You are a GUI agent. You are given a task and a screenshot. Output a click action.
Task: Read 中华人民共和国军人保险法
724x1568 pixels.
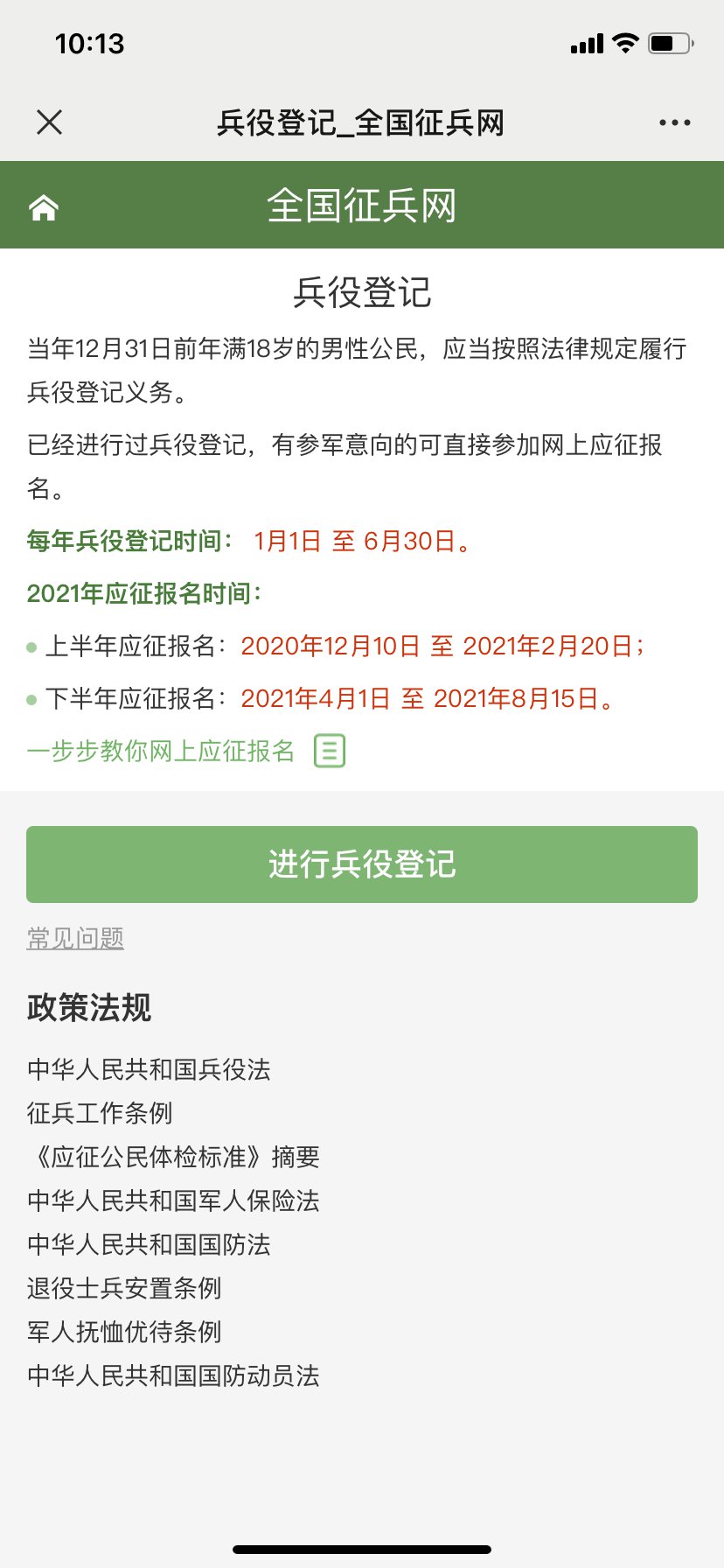pos(173,1200)
